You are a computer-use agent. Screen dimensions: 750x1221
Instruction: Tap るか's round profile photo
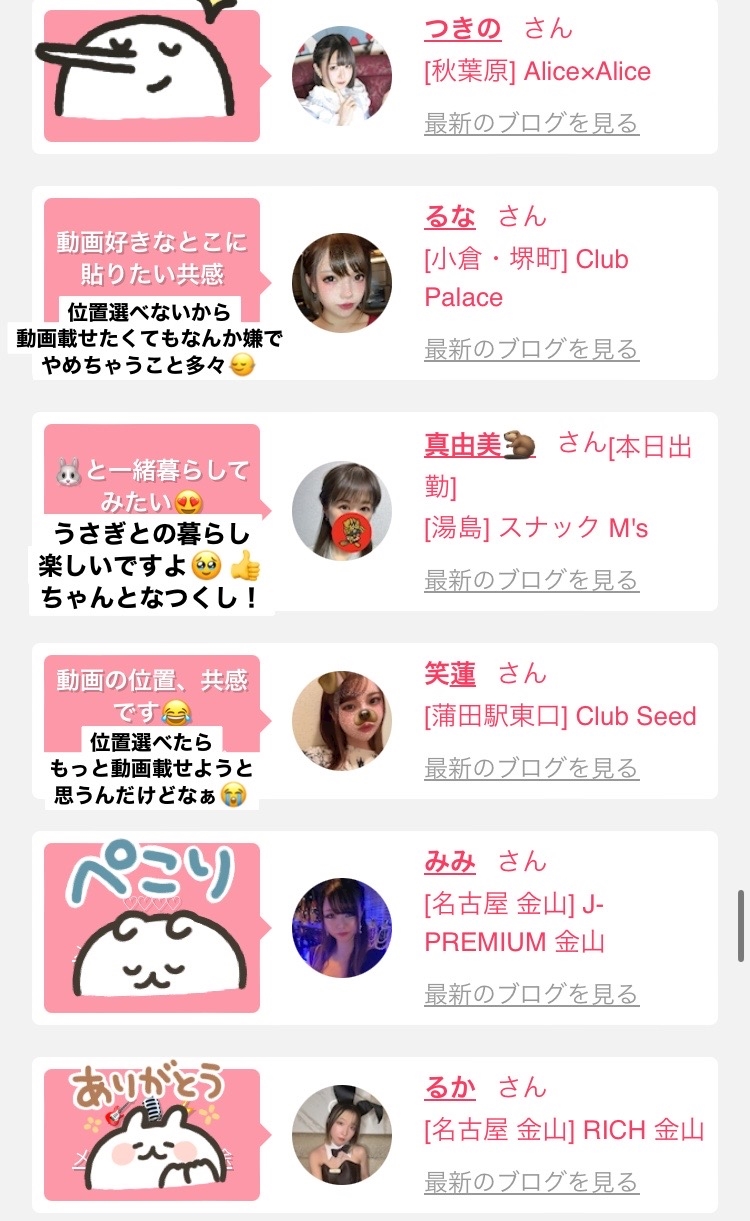point(342,1135)
